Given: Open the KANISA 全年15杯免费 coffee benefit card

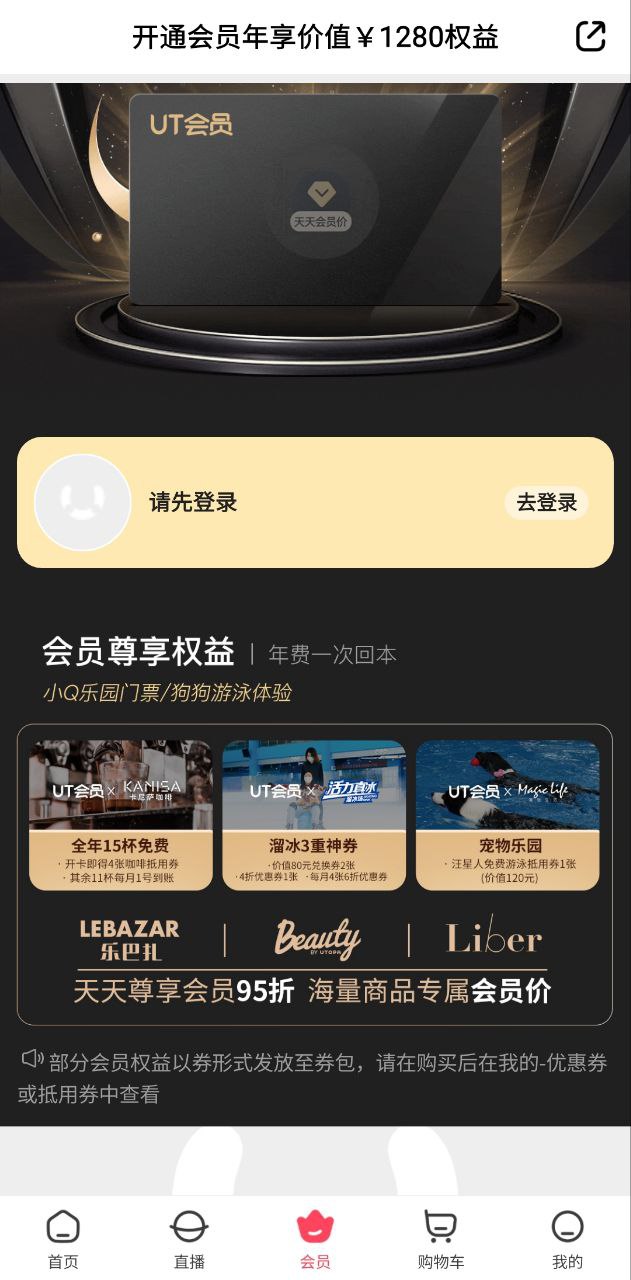Looking at the screenshot, I should [x=120, y=814].
